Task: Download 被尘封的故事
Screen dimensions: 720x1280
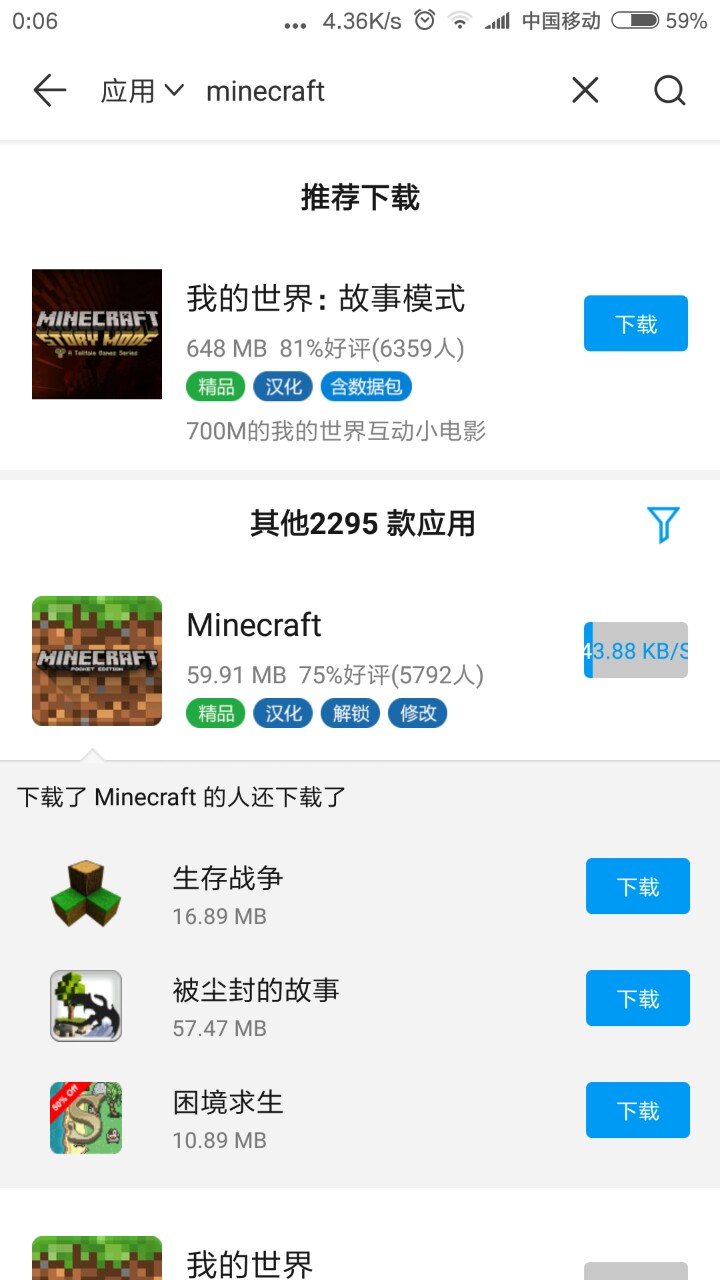Action: pyautogui.click(x=638, y=998)
